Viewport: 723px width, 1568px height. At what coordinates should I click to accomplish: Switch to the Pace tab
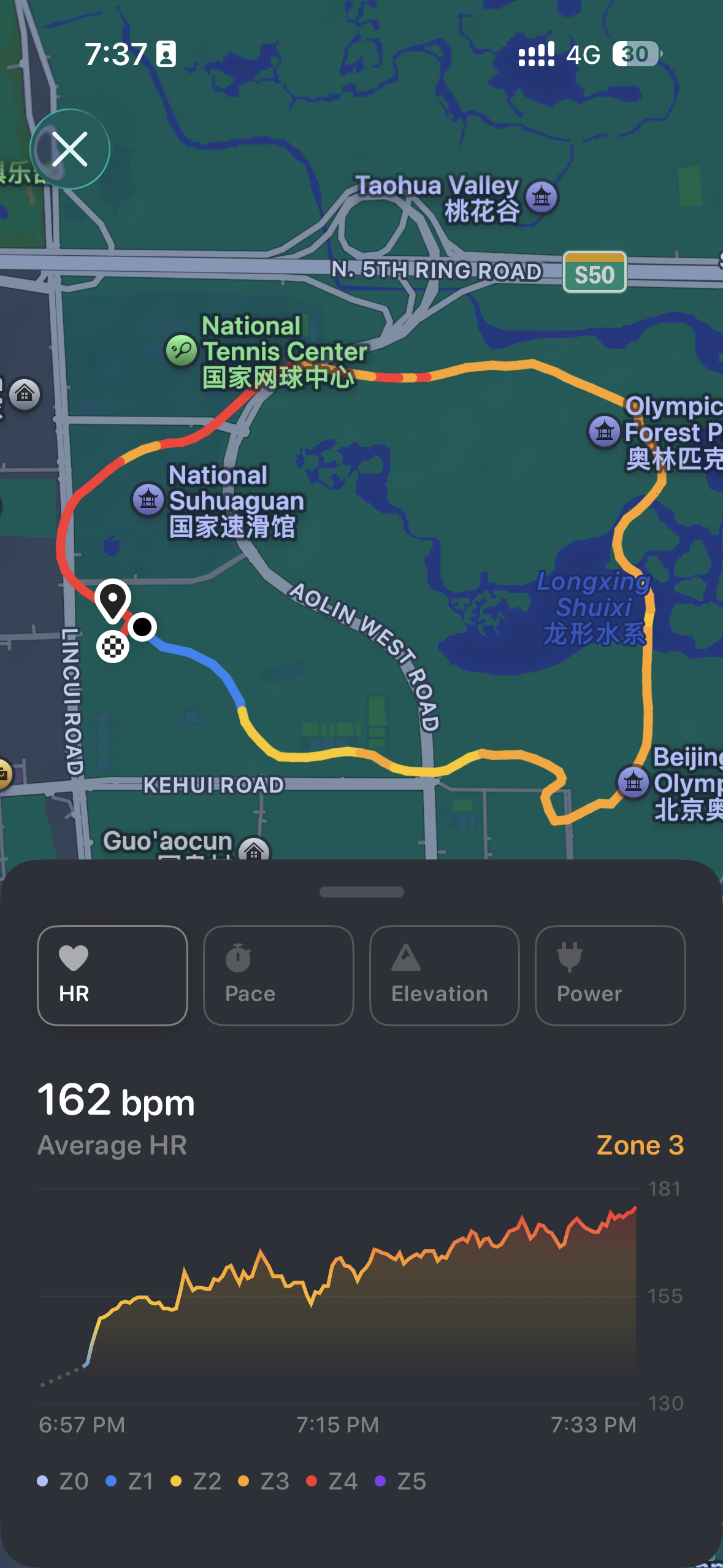[278, 975]
